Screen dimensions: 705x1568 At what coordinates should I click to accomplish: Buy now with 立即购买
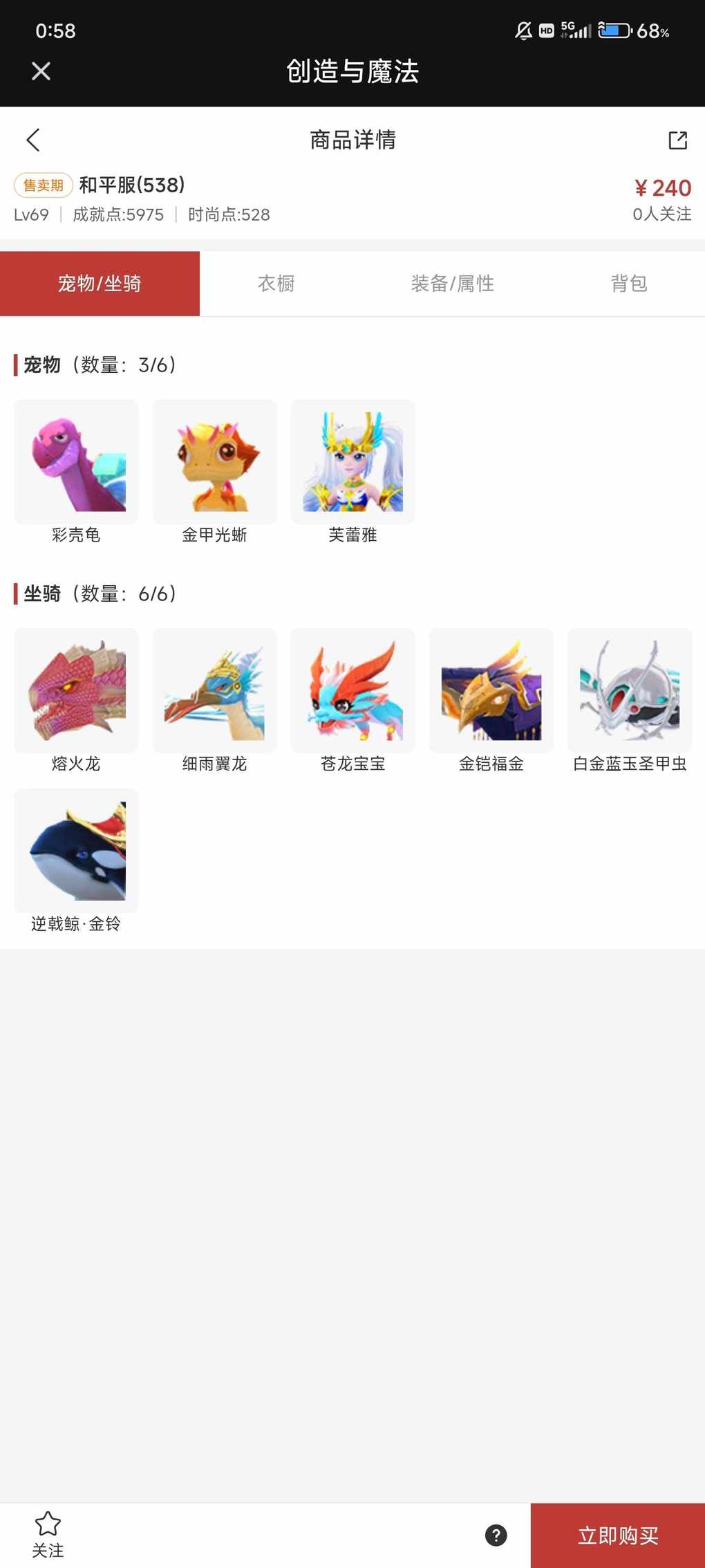617,1535
